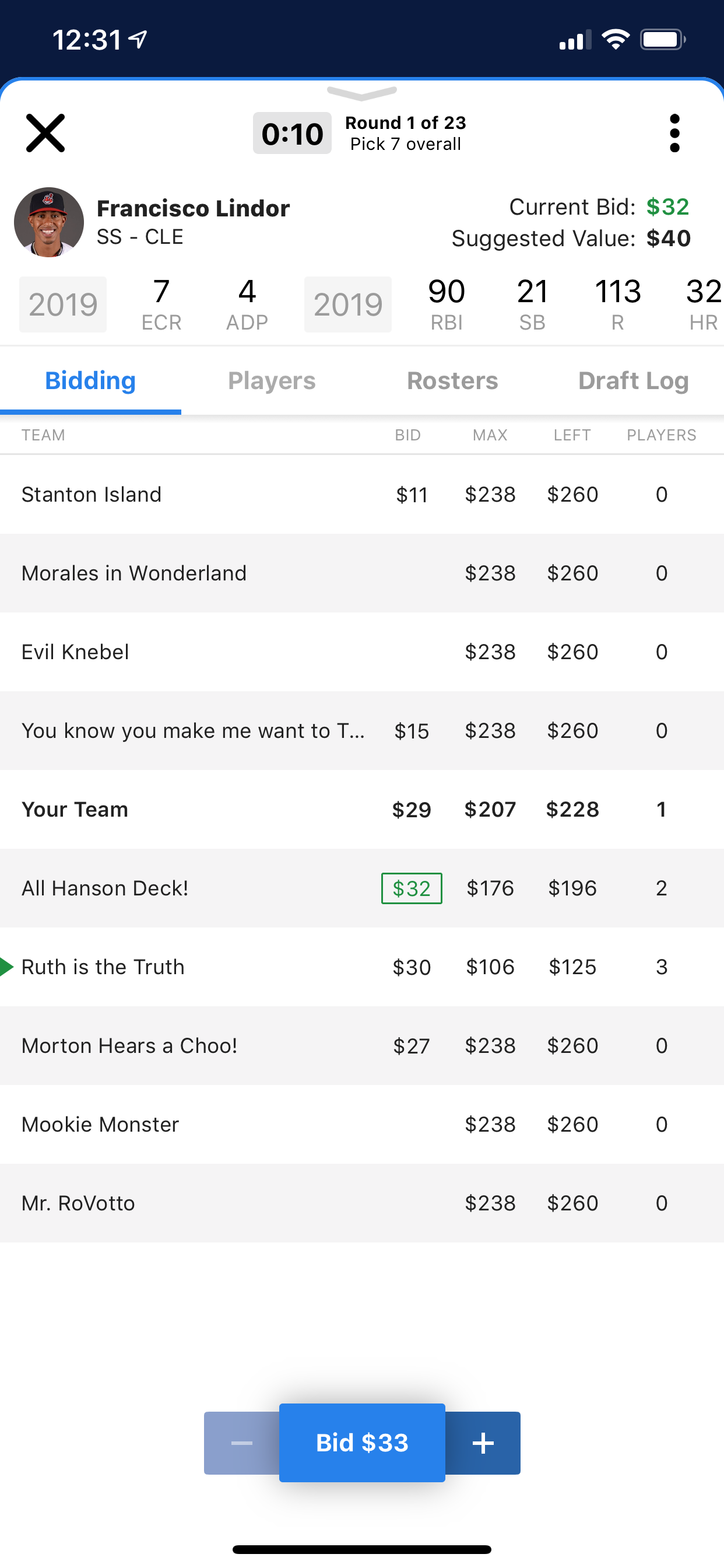Switch to the Players tab
Viewport: 724px width, 1568px height.
[x=271, y=381]
